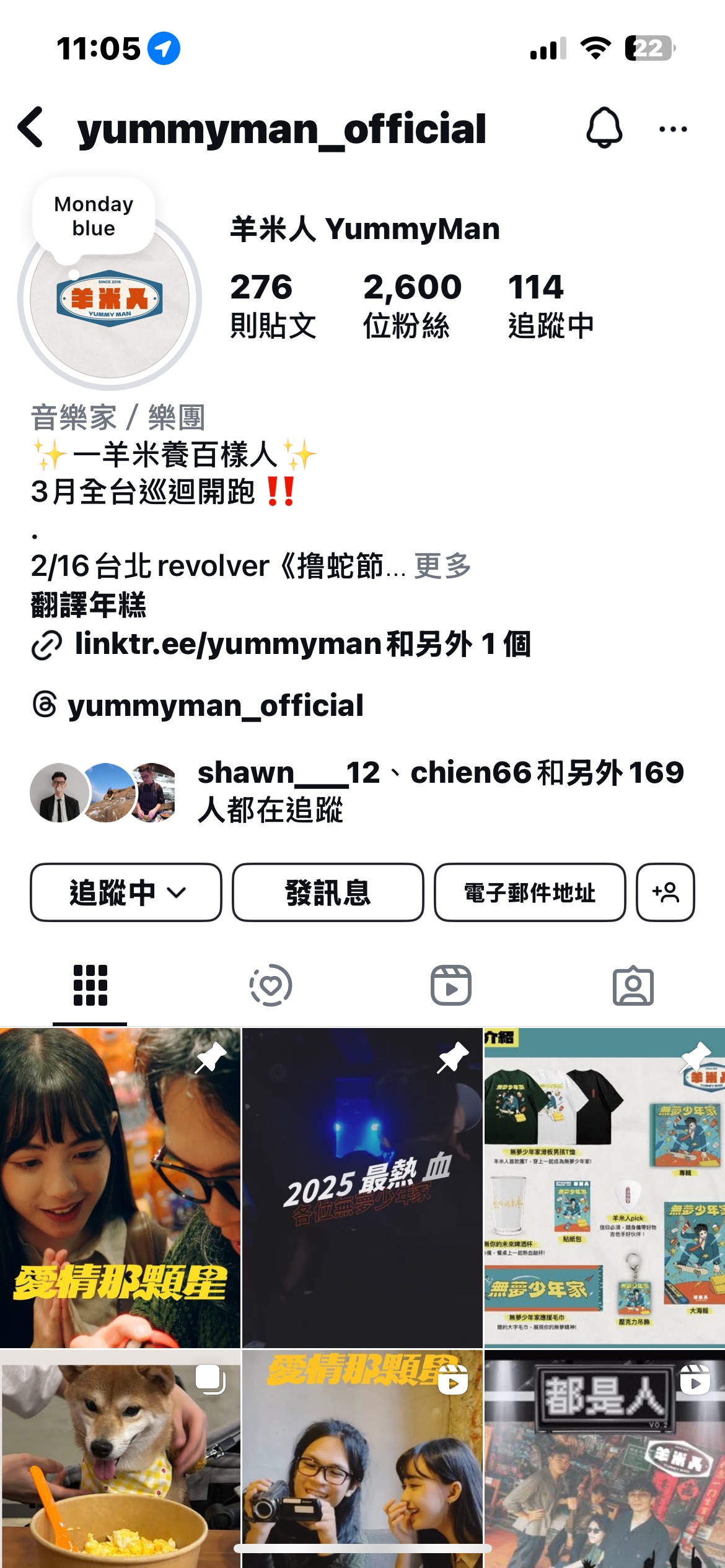
Task: Open the pinned 2025 最熱血 post
Action: (x=362, y=1188)
